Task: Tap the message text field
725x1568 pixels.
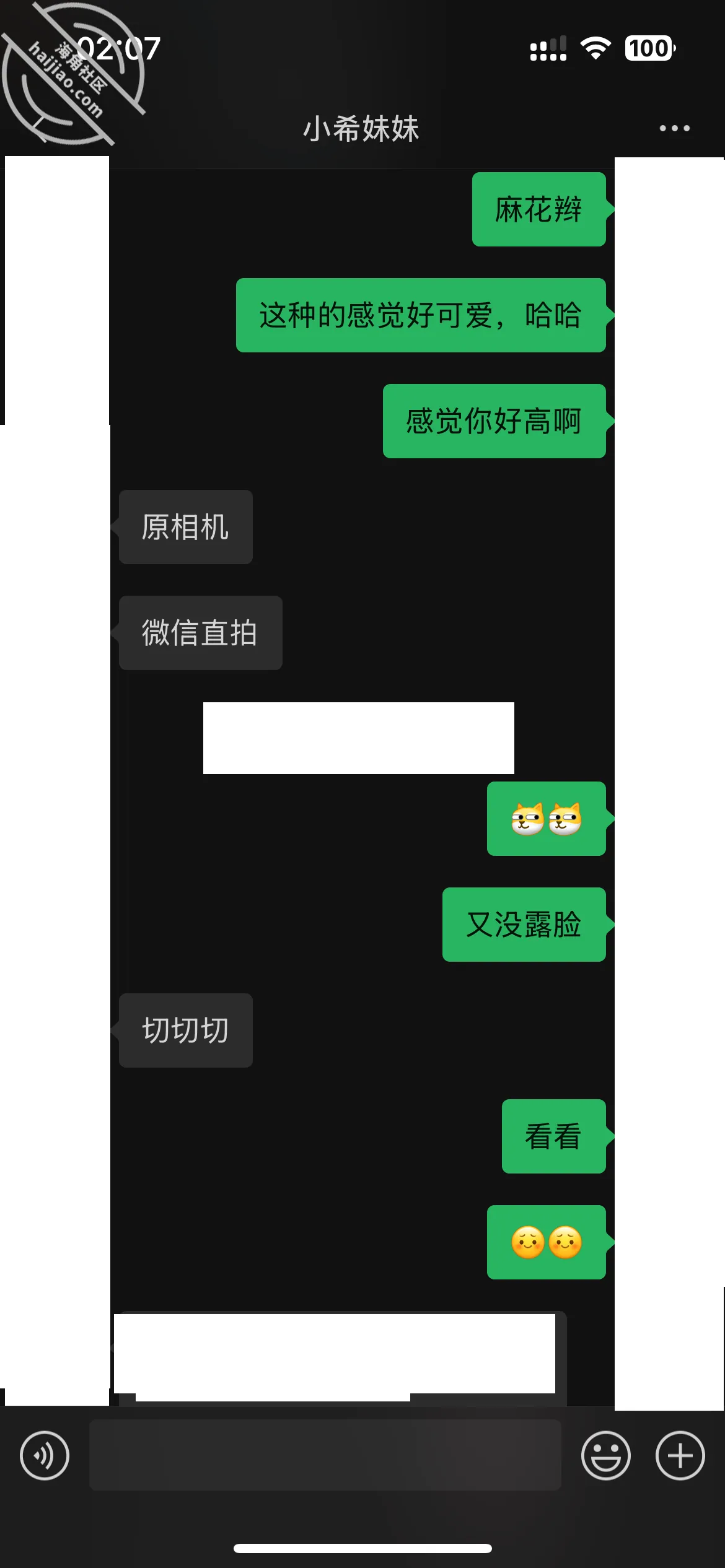Action: (x=325, y=1455)
